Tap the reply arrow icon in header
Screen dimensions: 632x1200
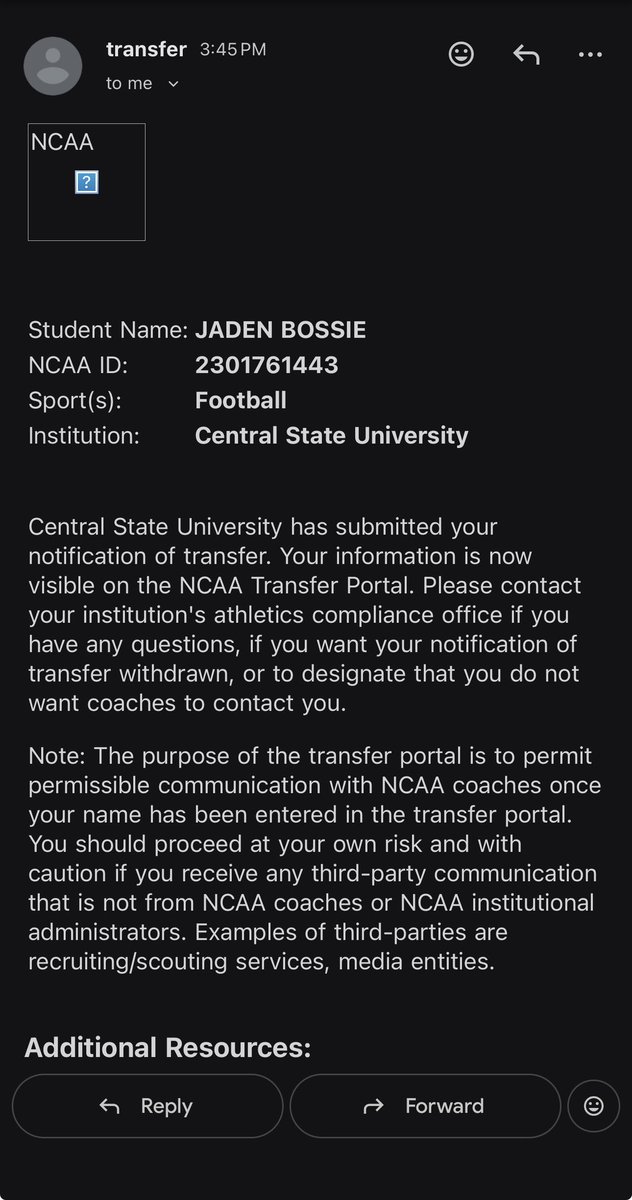click(x=526, y=55)
